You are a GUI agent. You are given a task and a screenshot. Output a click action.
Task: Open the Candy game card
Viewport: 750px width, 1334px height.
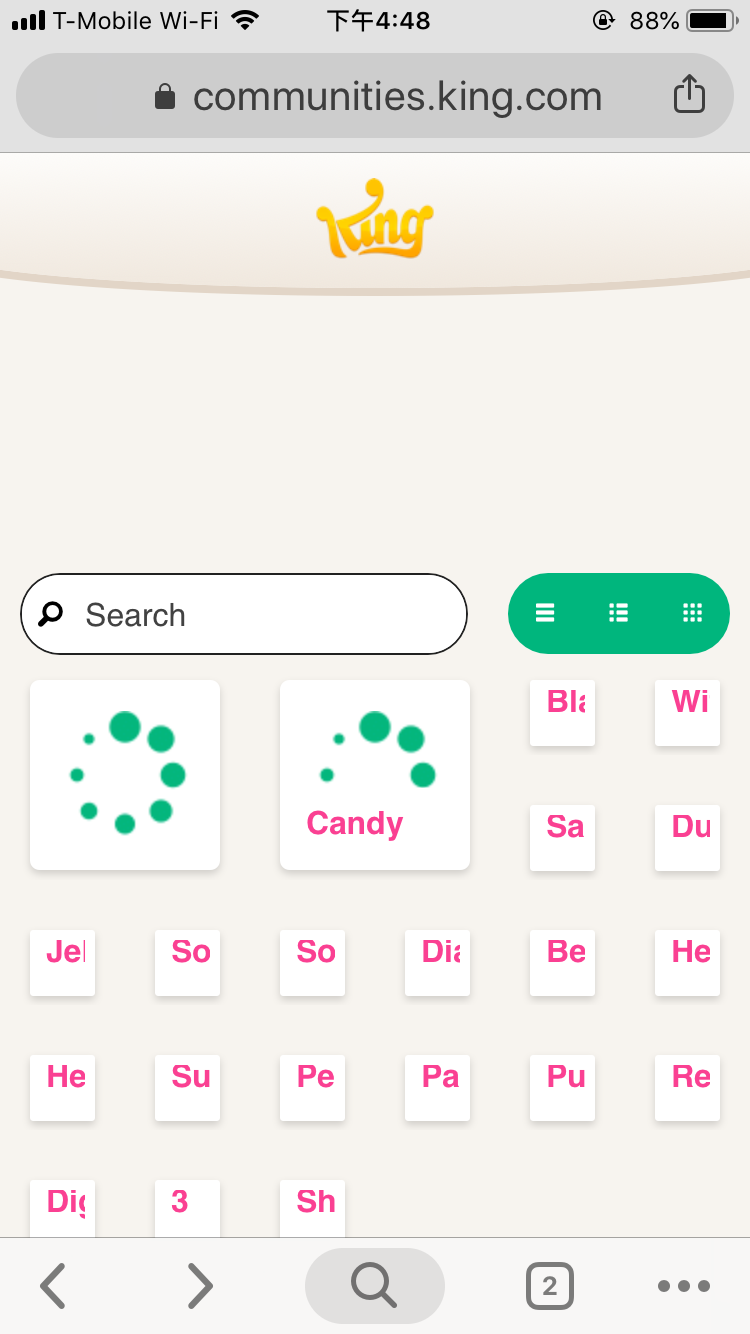374,775
